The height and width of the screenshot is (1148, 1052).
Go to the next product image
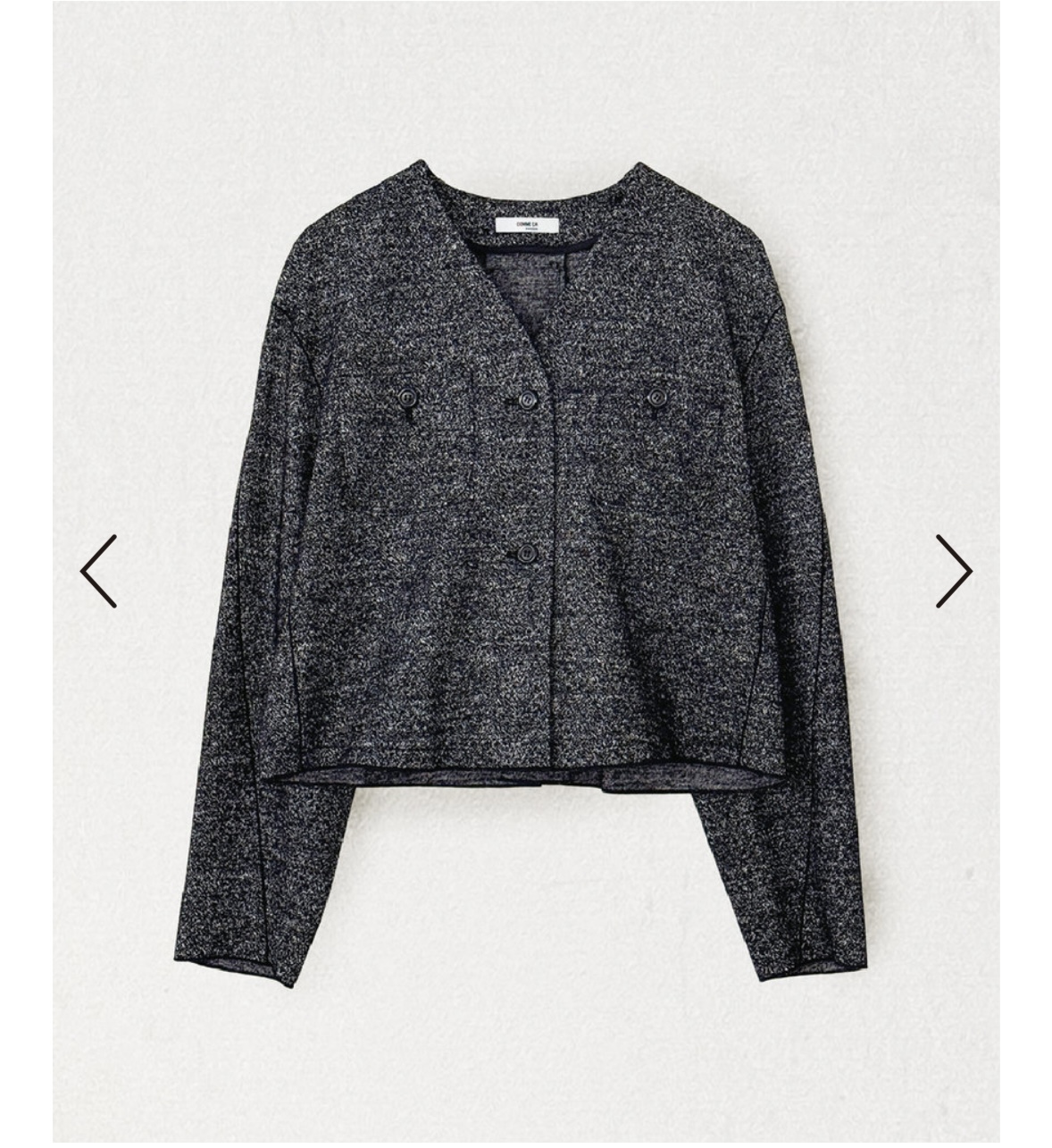click(x=953, y=571)
